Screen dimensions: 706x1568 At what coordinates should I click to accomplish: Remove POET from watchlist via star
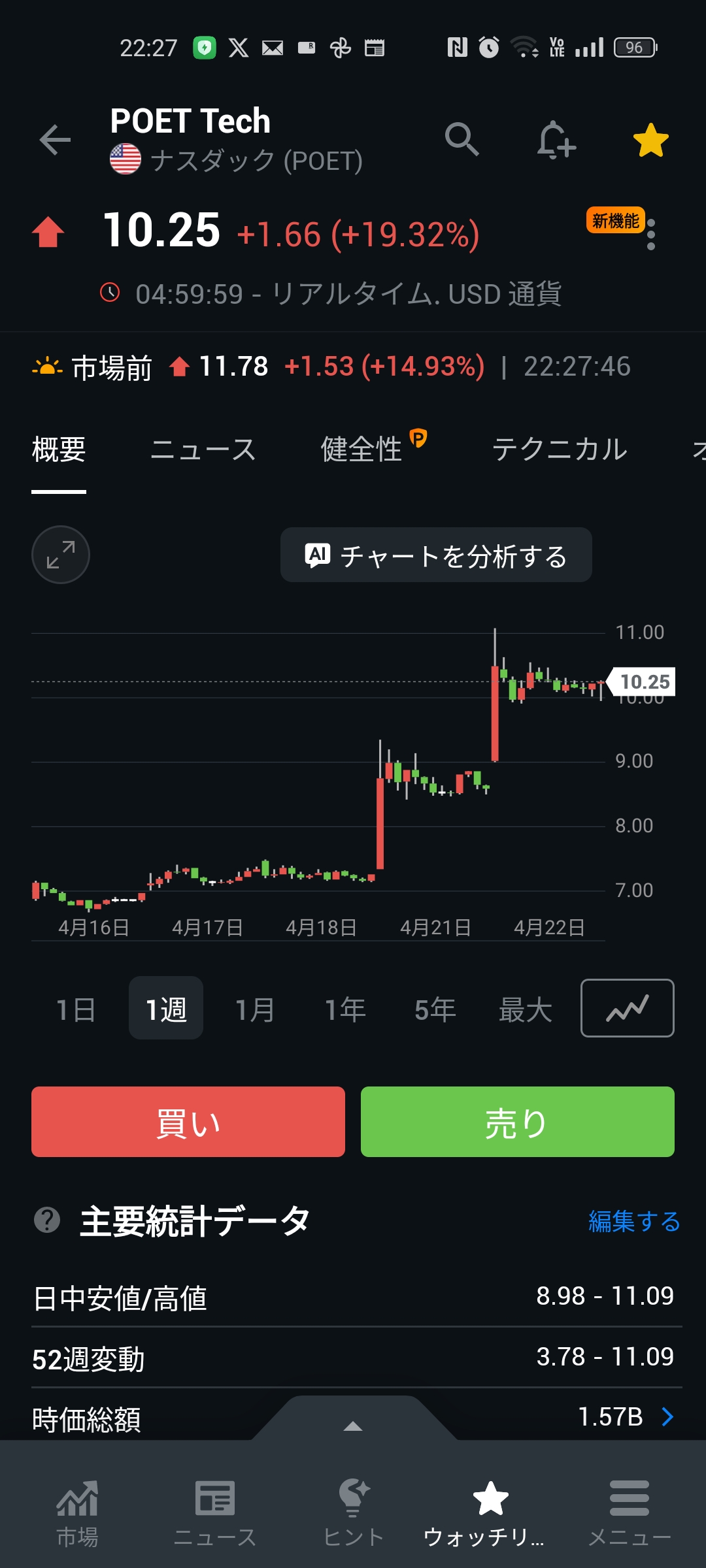tap(650, 140)
